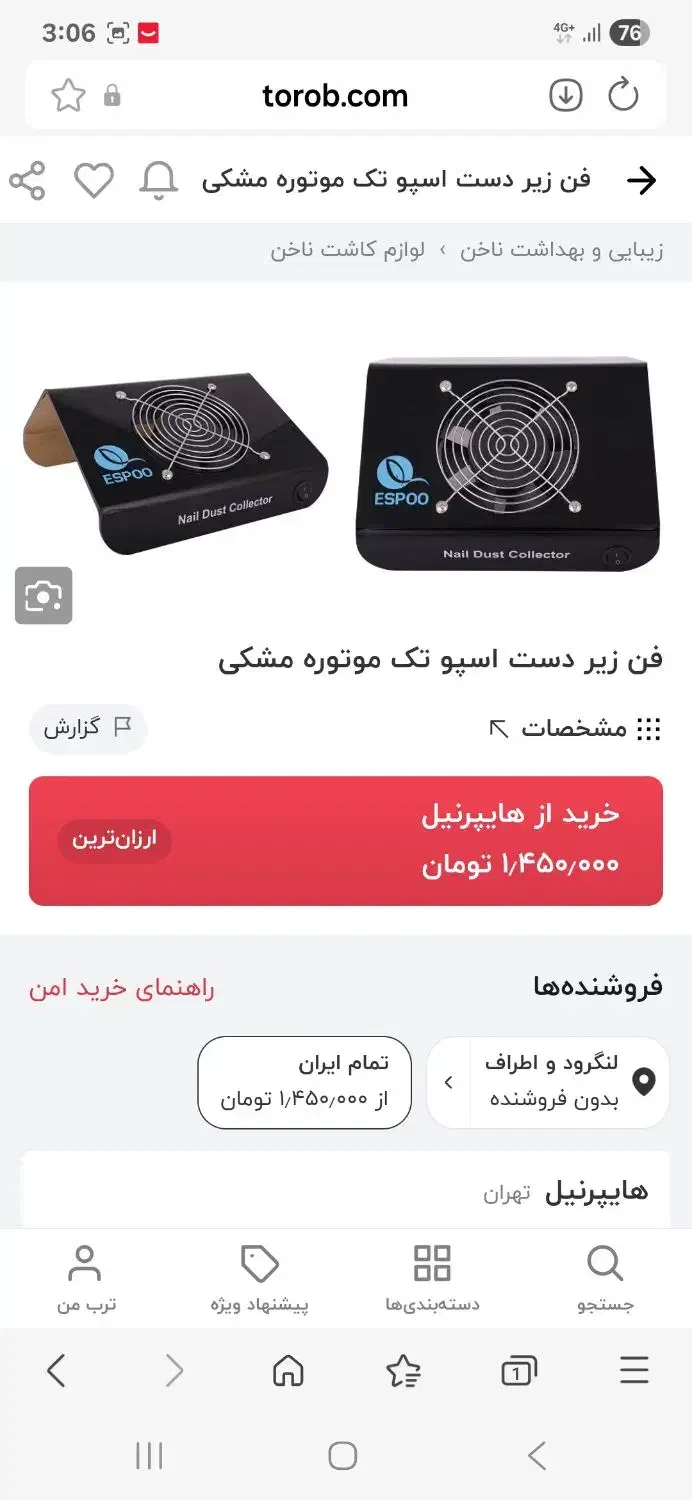Open راهنمای خرید امن guide
The image size is (692, 1500).
tap(122, 988)
